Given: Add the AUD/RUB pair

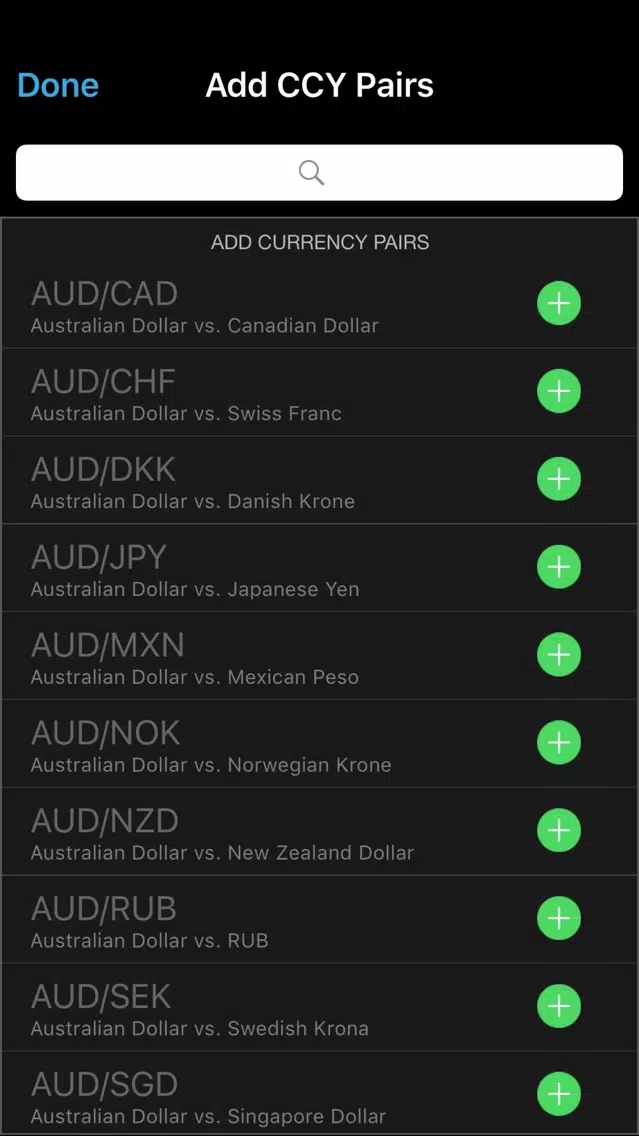Looking at the screenshot, I should coord(559,918).
